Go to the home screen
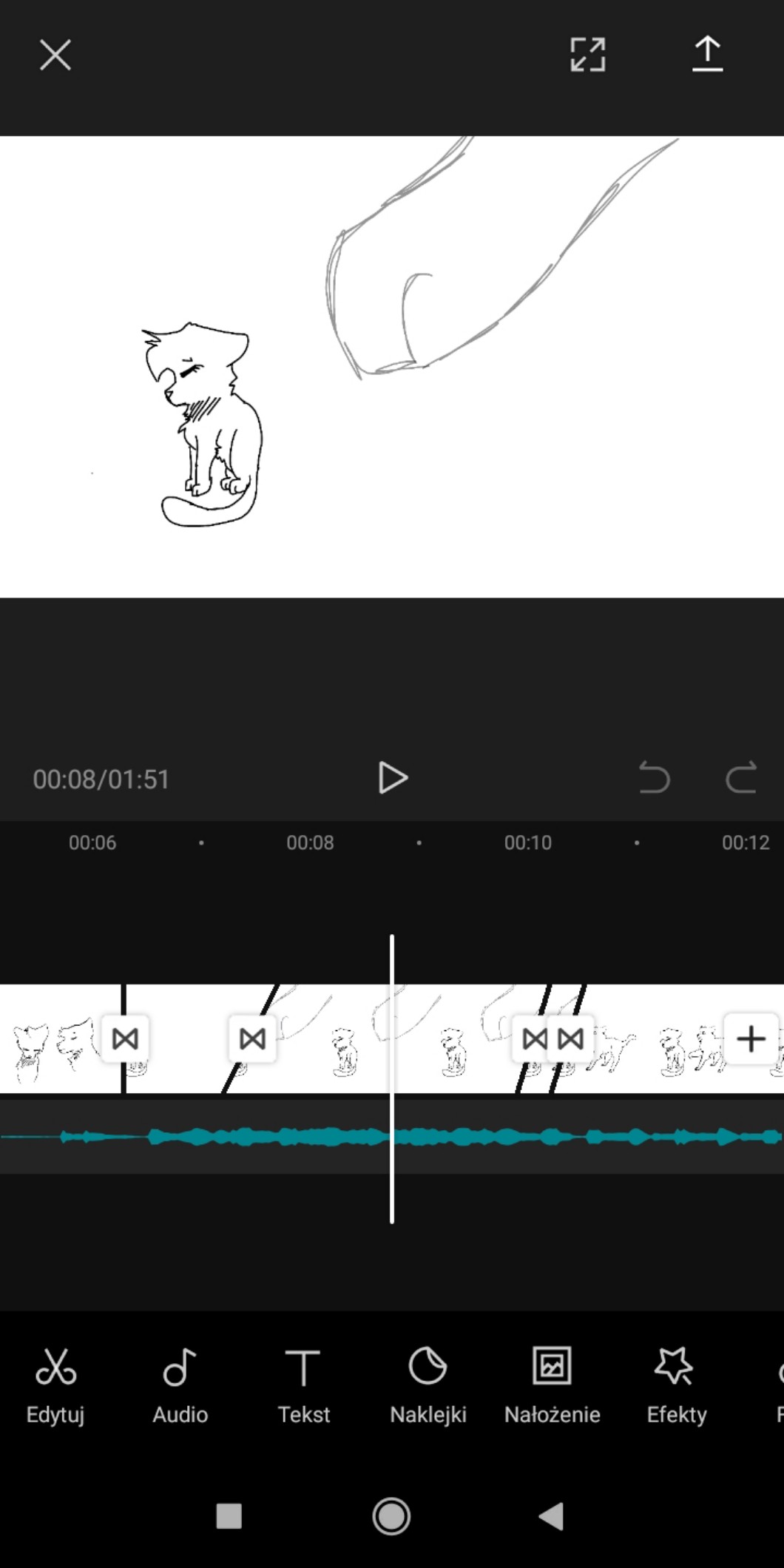 pyautogui.click(x=391, y=1516)
